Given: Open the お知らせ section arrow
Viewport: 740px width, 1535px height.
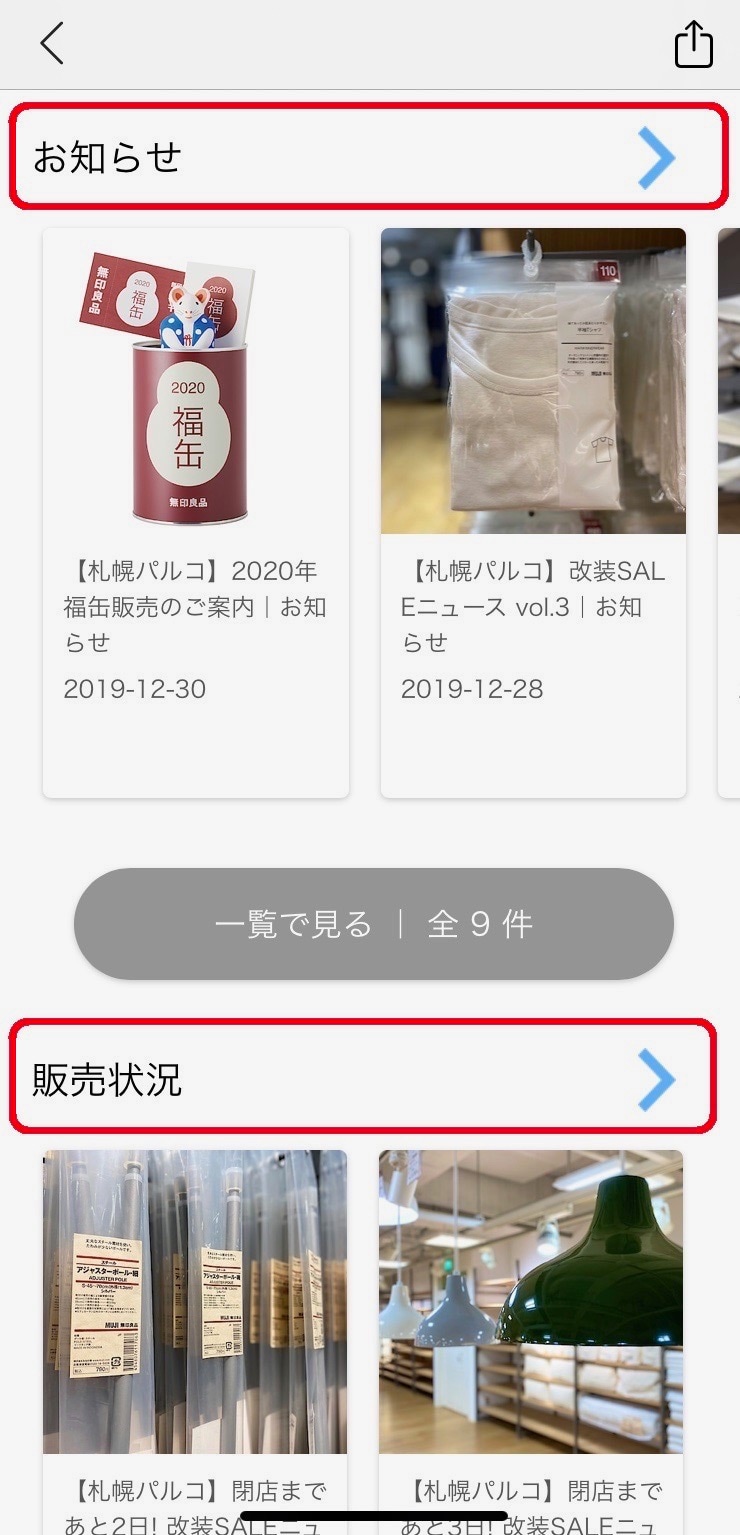Looking at the screenshot, I should click(657, 157).
